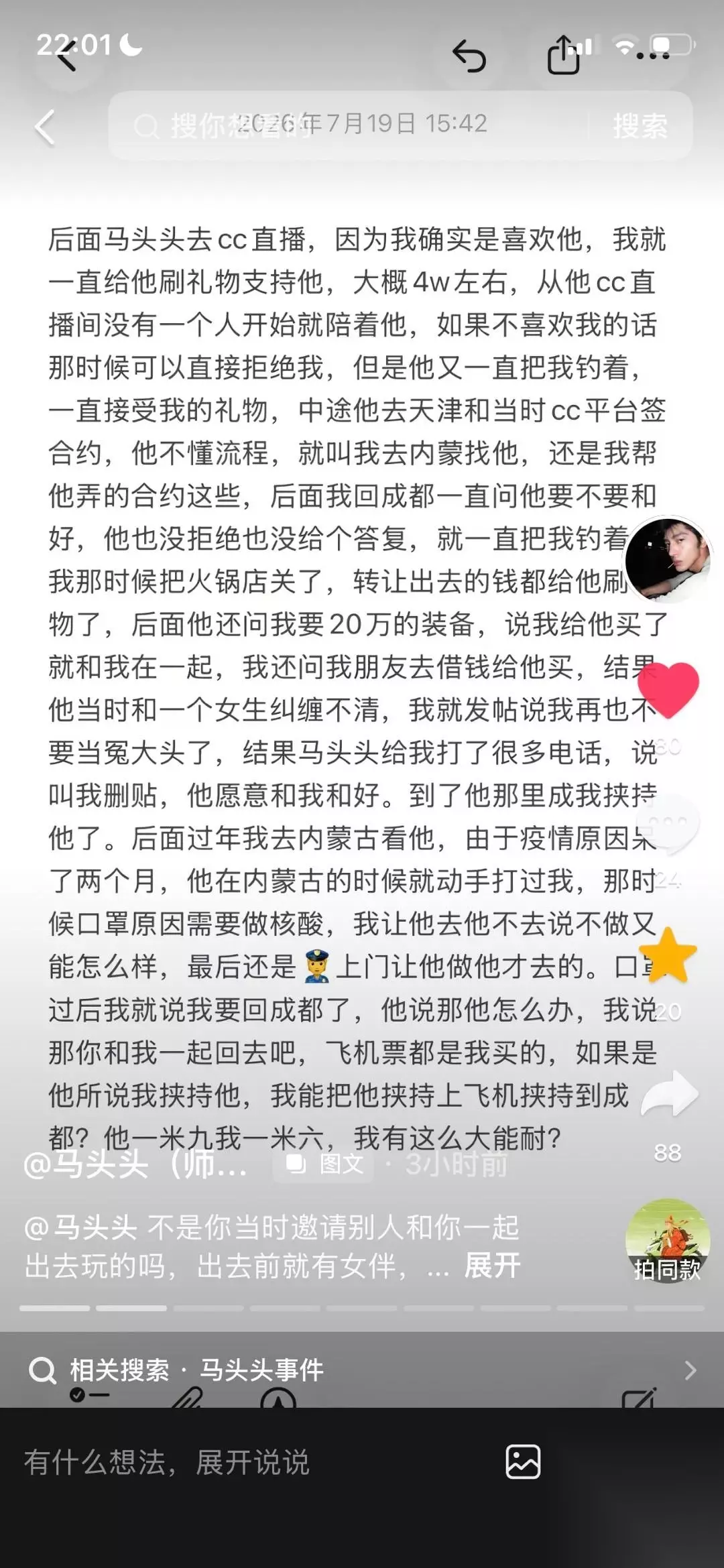Go back using the white back arrow

[x=44, y=127]
